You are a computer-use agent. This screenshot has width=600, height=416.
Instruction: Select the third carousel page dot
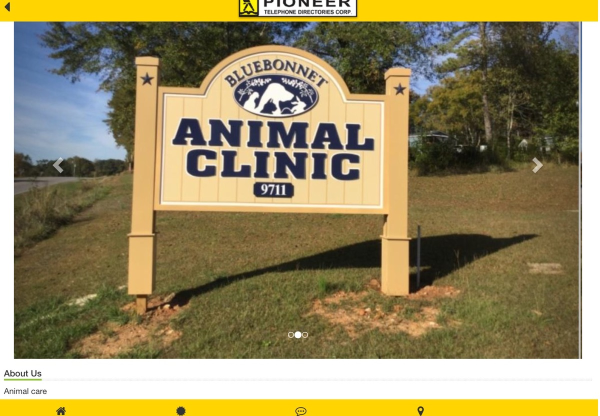305,335
